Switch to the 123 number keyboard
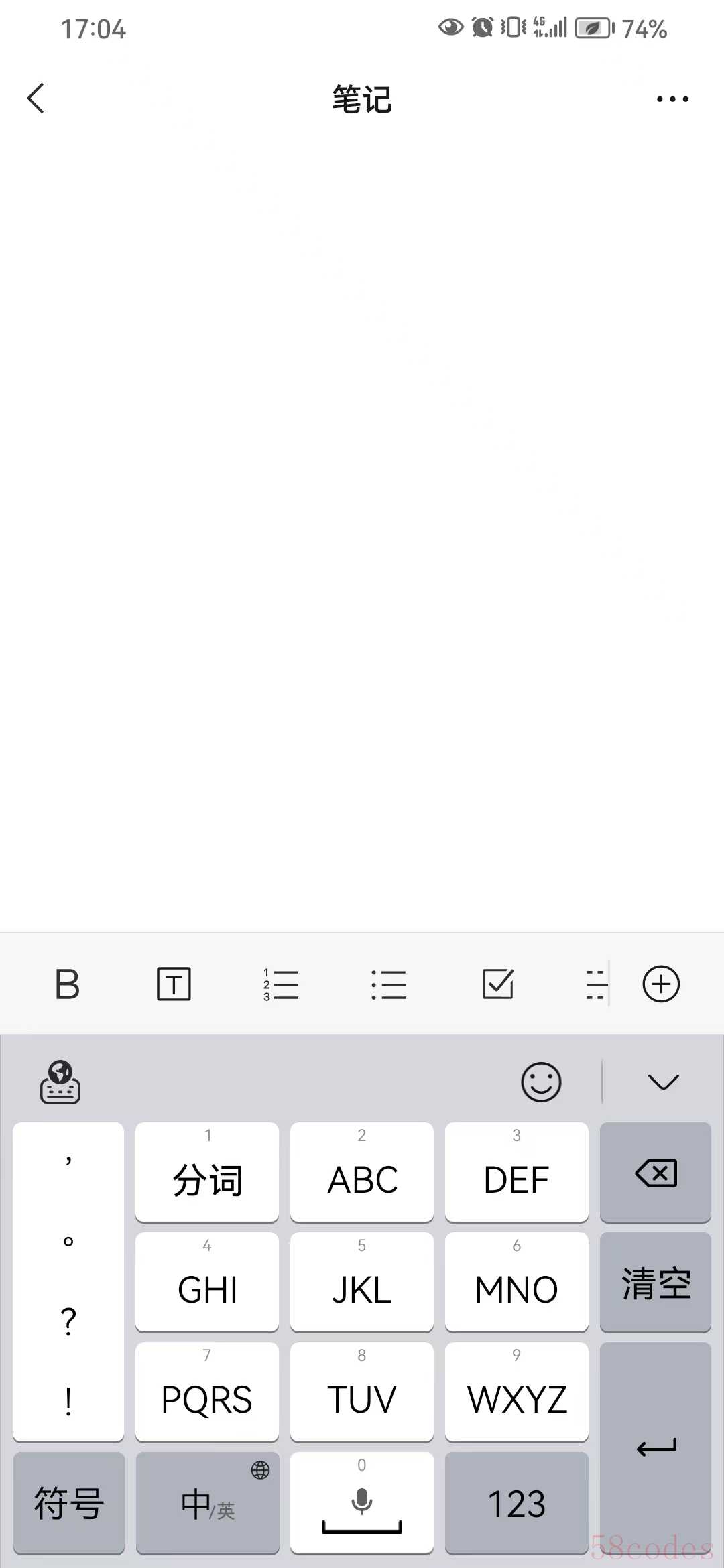 (x=517, y=1503)
